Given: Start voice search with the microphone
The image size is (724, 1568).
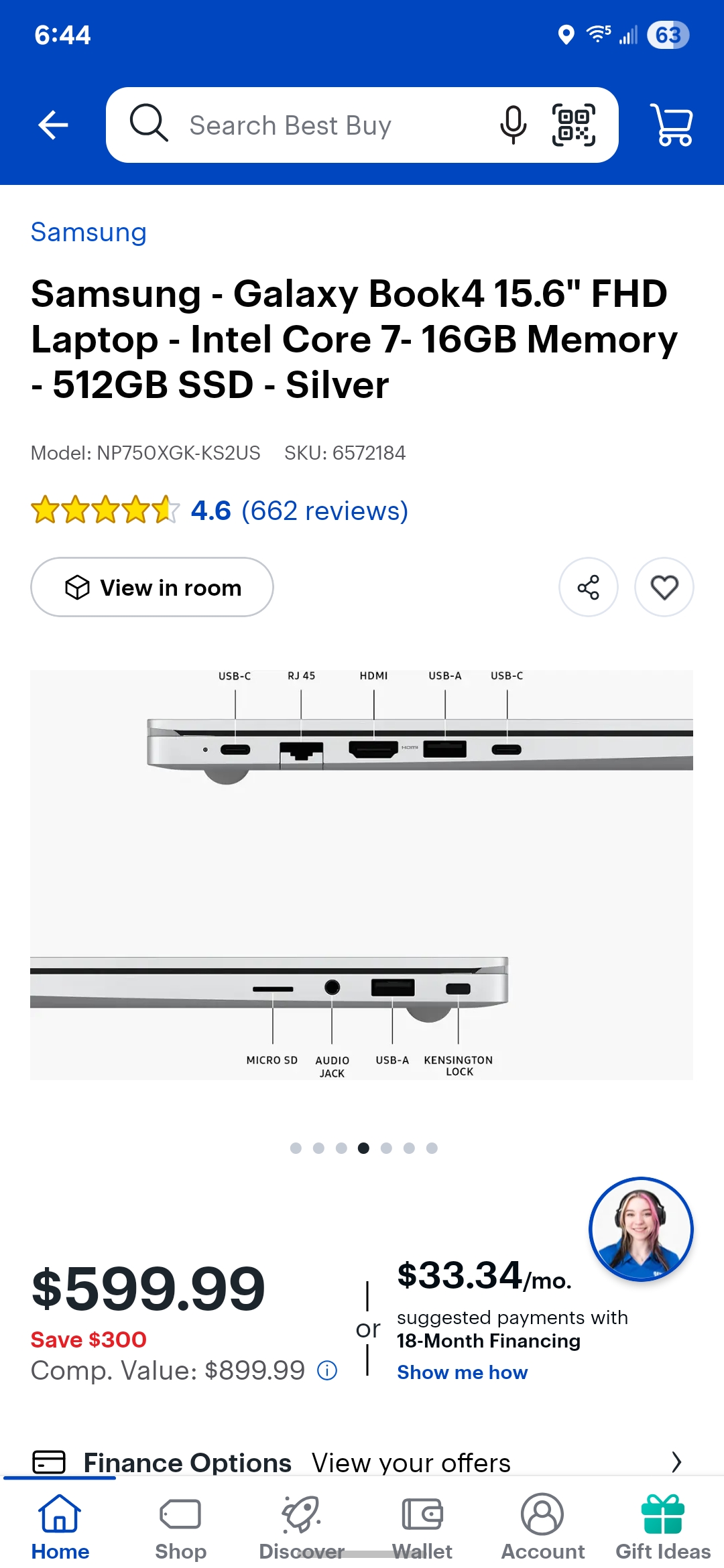Looking at the screenshot, I should [x=513, y=125].
